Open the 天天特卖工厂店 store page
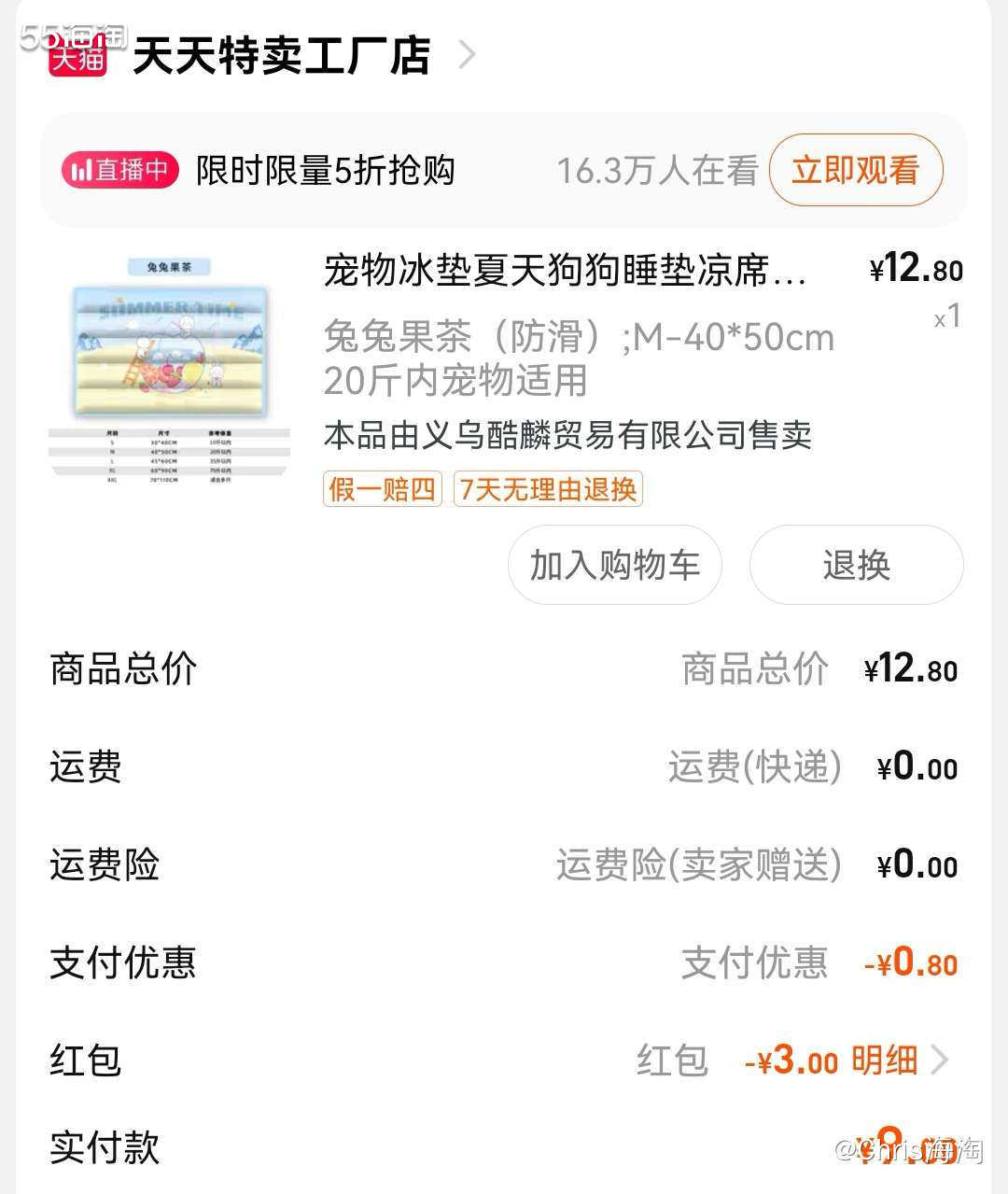1008x1194 pixels. 282,56
